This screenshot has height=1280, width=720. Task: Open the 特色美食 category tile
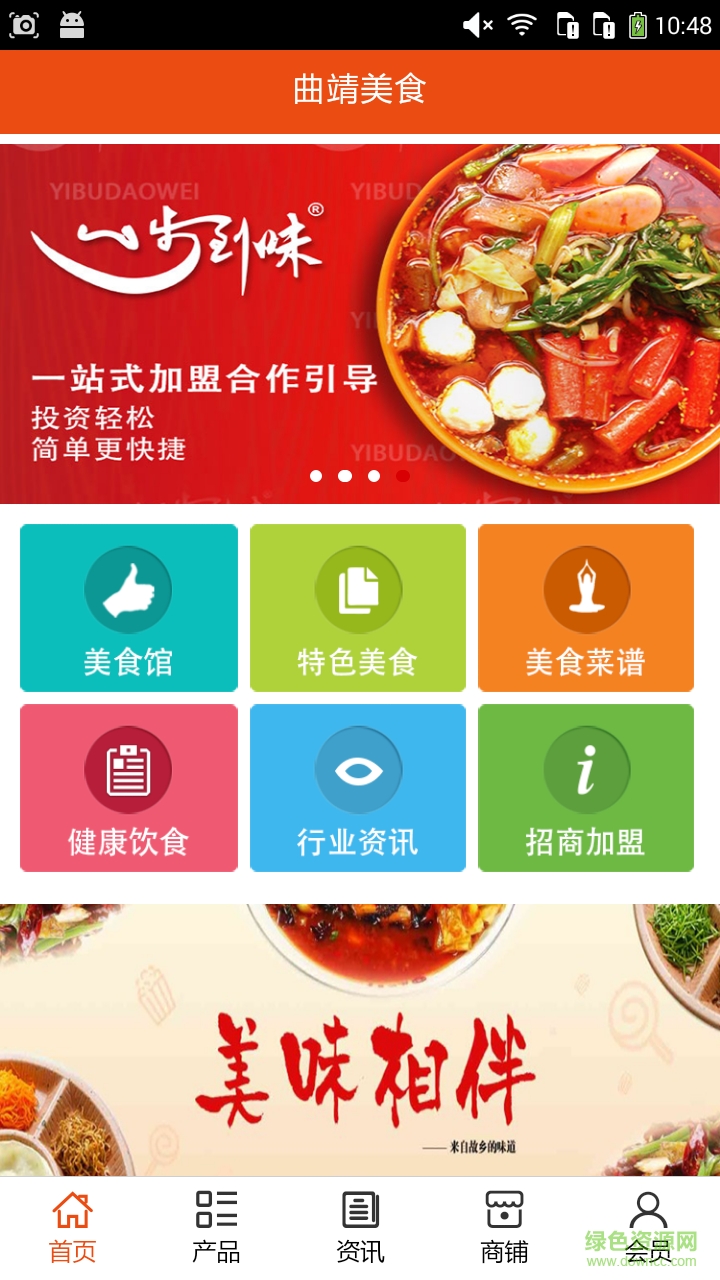(358, 608)
